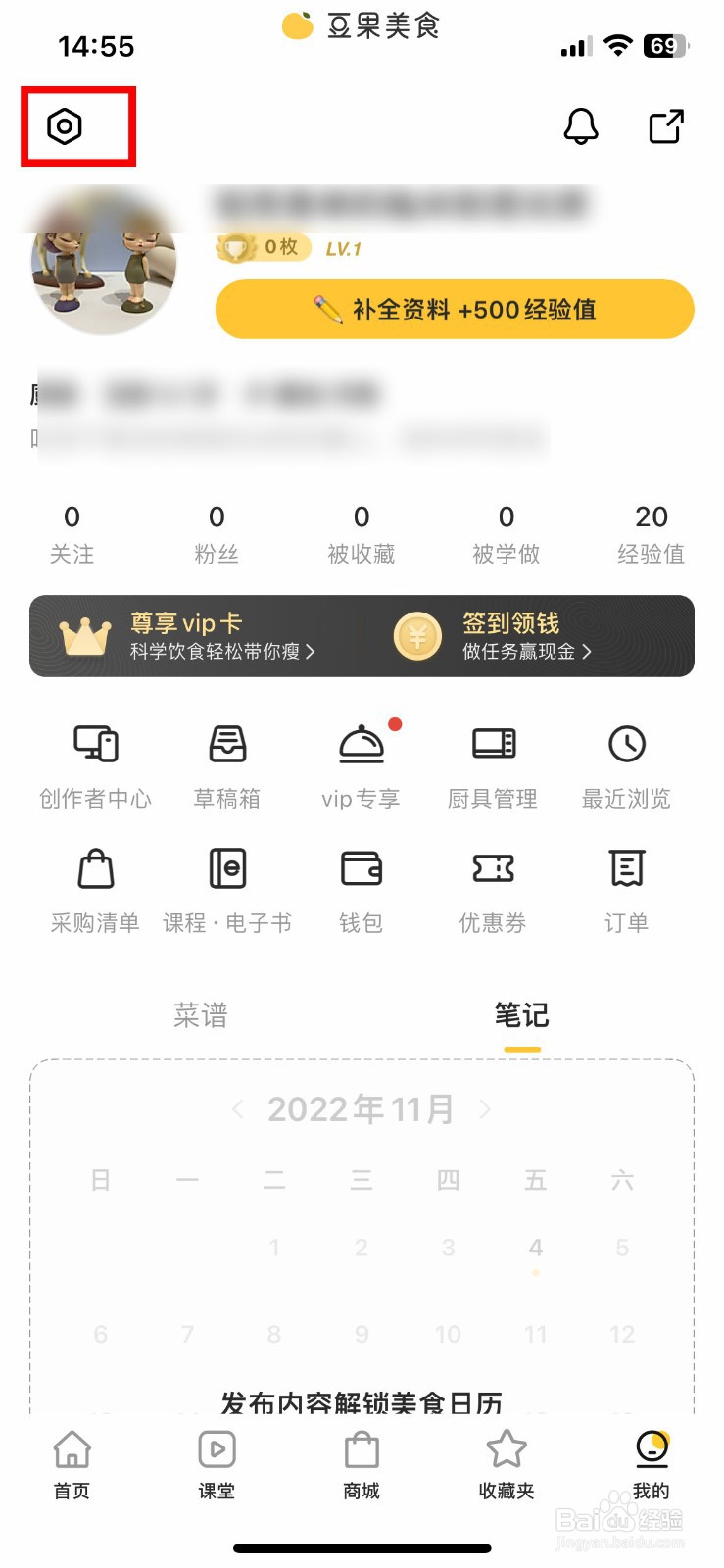The width and height of the screenshot is (724, 1568).
Task: Tap 补全资料 +500经验值 button
Action: (454, 309)
